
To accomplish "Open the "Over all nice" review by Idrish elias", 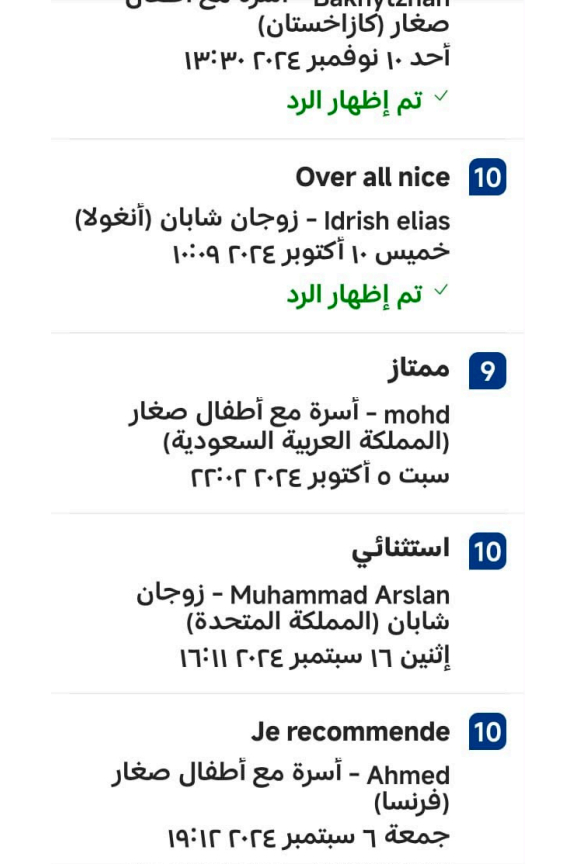I will tap(287, 236).
